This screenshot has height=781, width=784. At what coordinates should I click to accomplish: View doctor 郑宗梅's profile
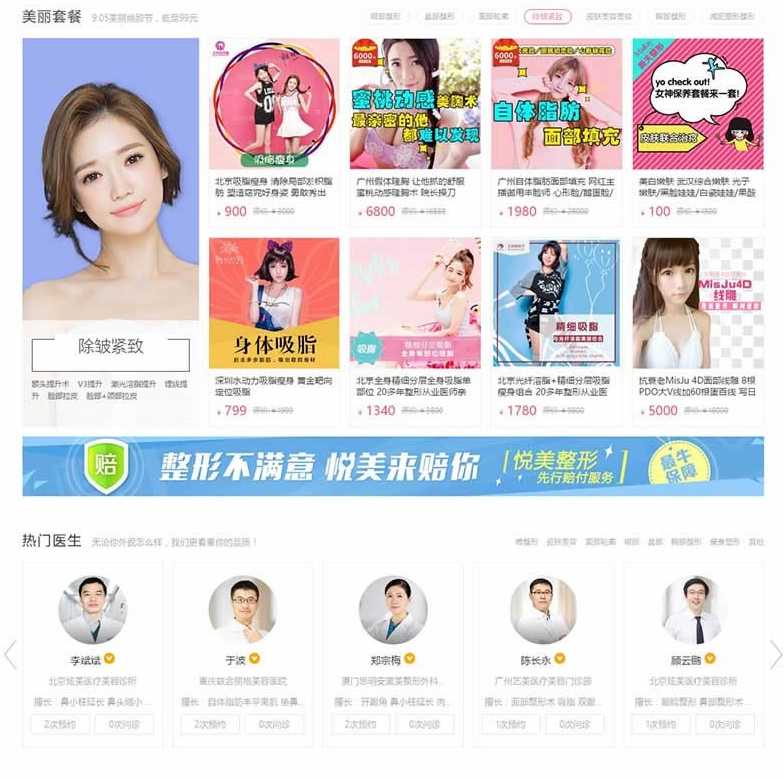393,611
